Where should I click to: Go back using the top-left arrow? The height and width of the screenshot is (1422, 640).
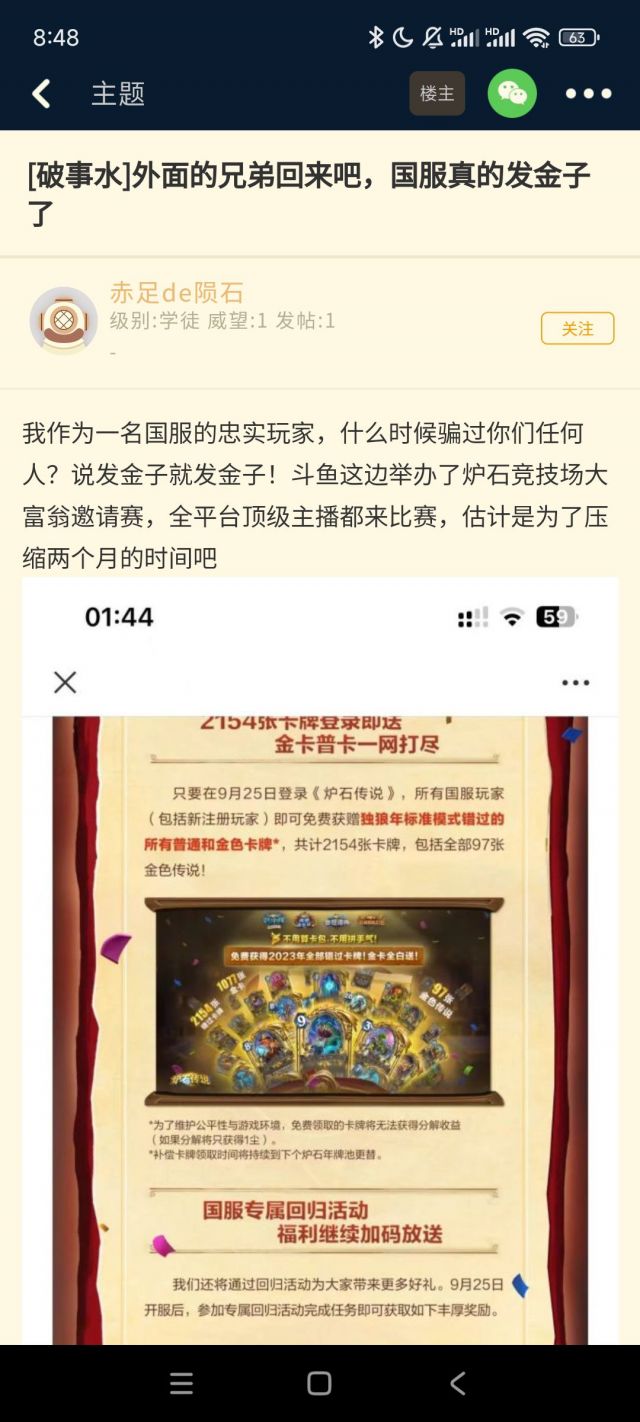(x=41, y=94)
